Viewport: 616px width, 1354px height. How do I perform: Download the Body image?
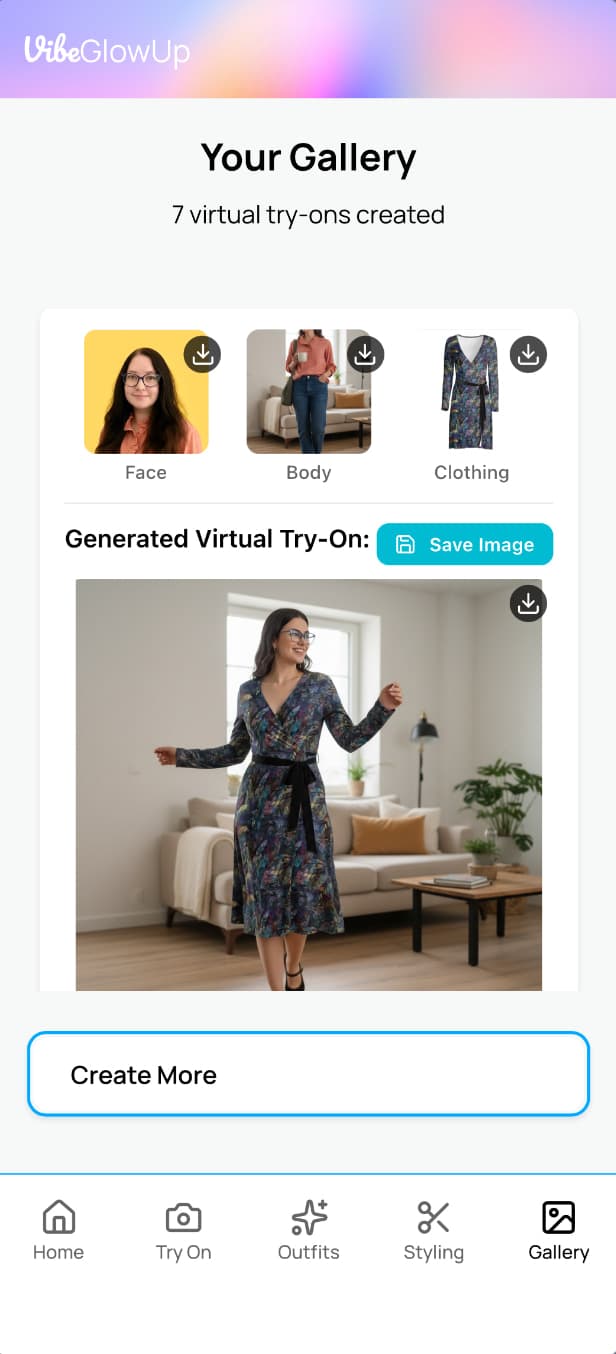(x=365, y=354)
